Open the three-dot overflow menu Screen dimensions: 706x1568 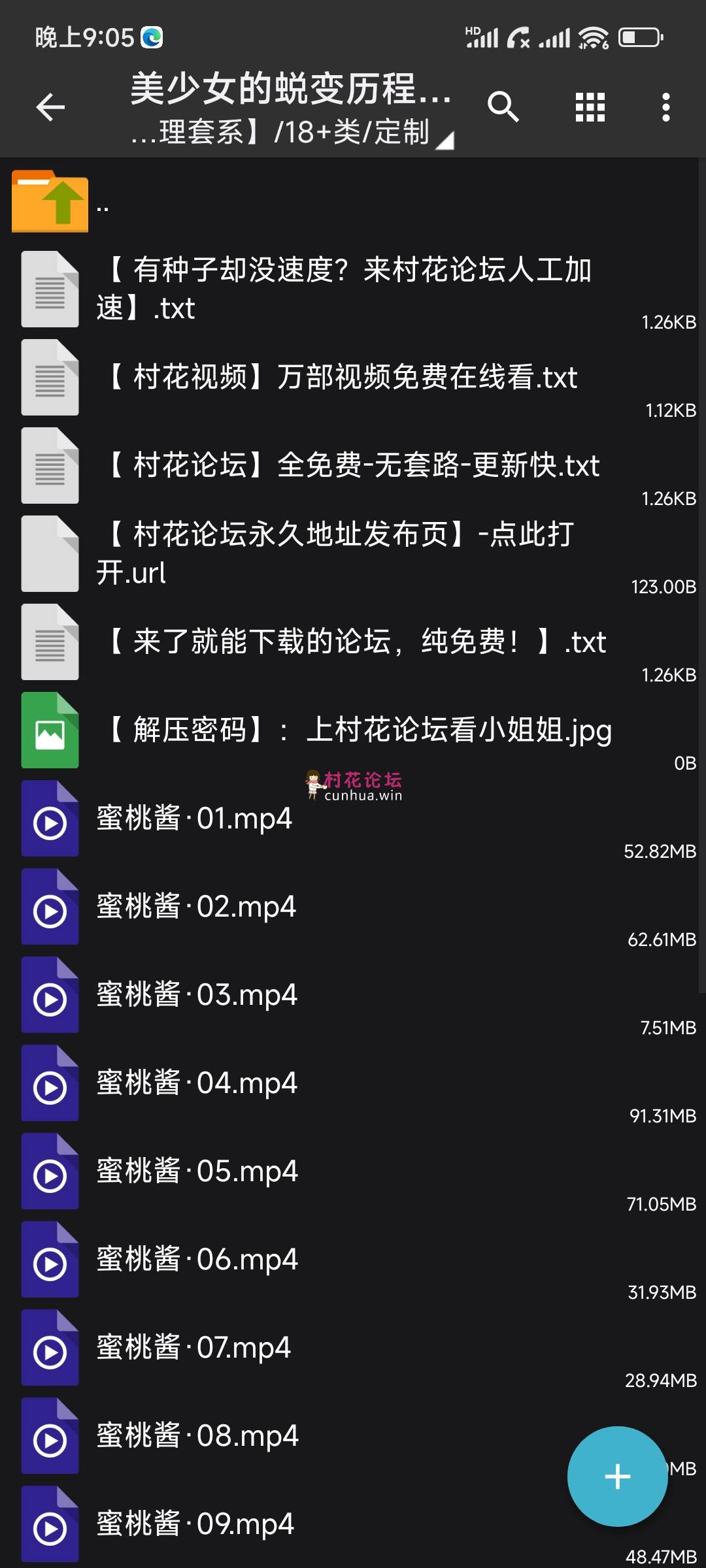[665, 107]
